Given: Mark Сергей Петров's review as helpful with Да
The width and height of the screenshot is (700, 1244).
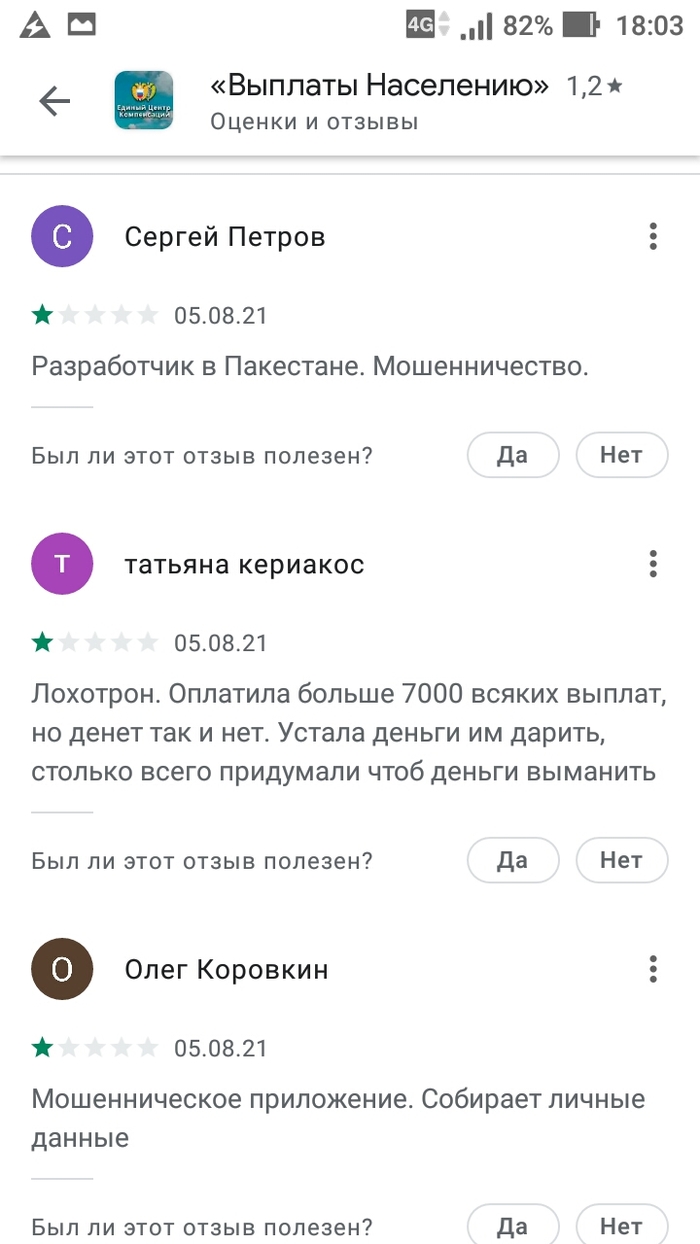Looking at the screenshot, I should coord(512,456).
